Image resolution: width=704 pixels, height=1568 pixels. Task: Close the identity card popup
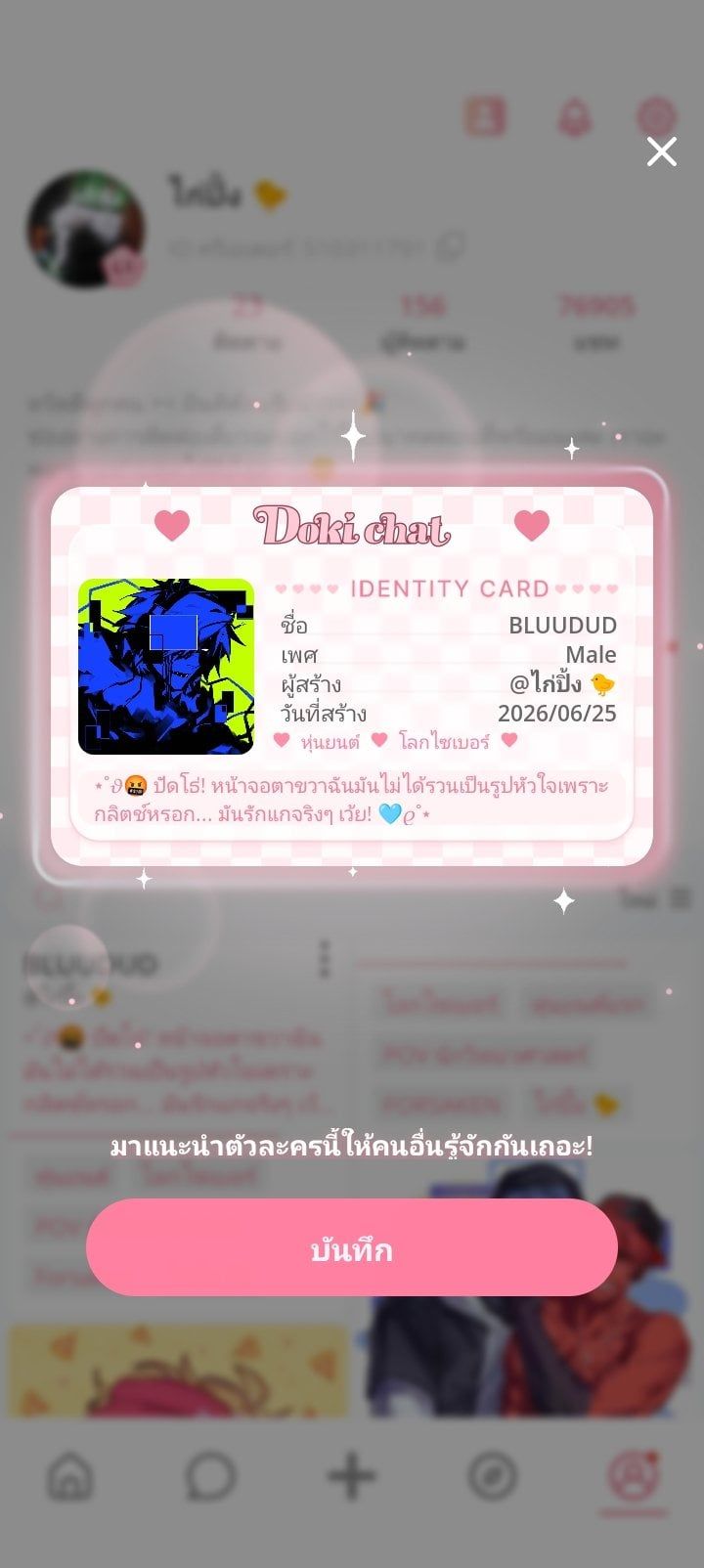pyautogui.click(x=662, y=152)
